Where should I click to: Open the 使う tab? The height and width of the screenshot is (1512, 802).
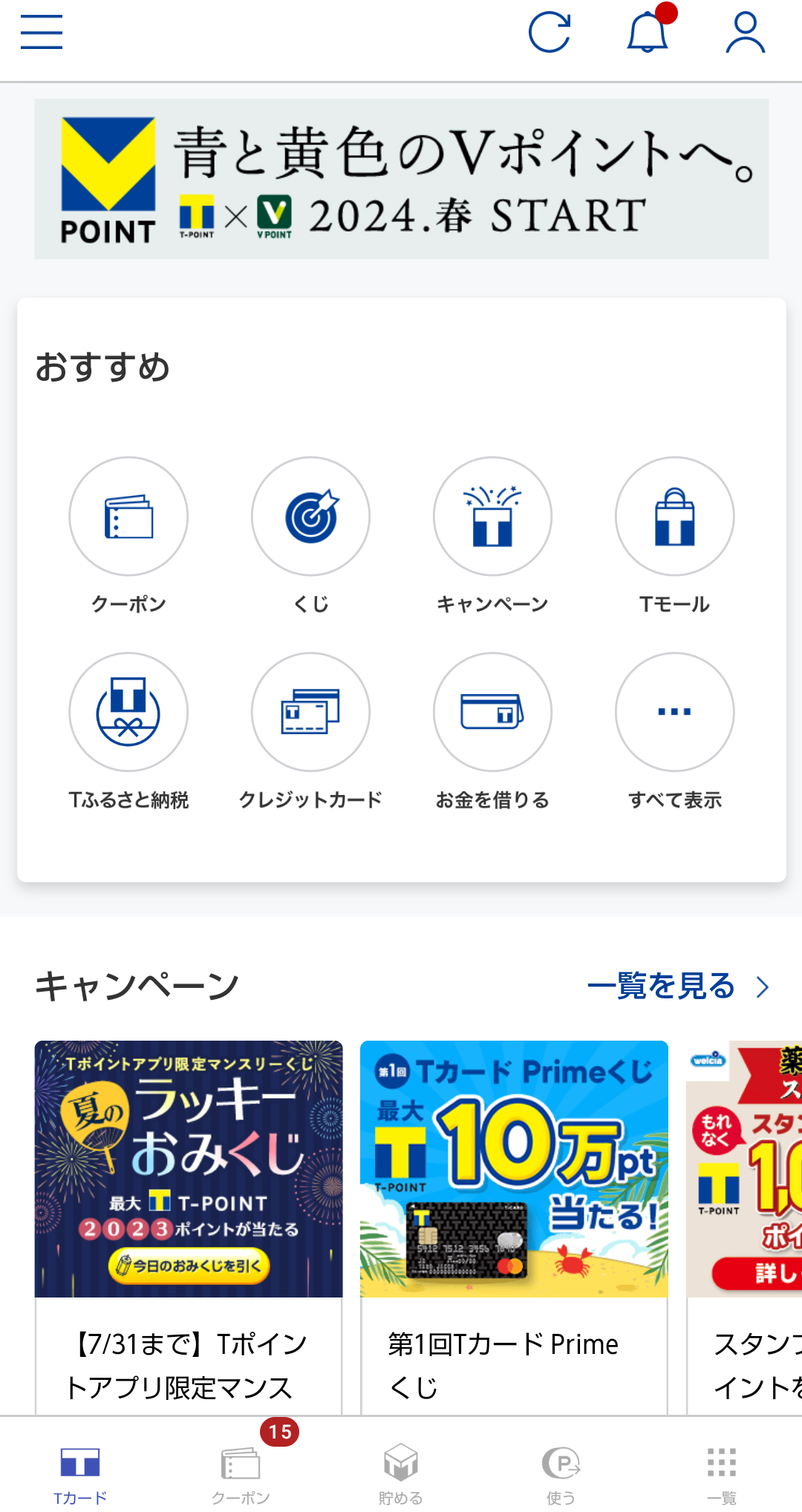[561, 1473]
